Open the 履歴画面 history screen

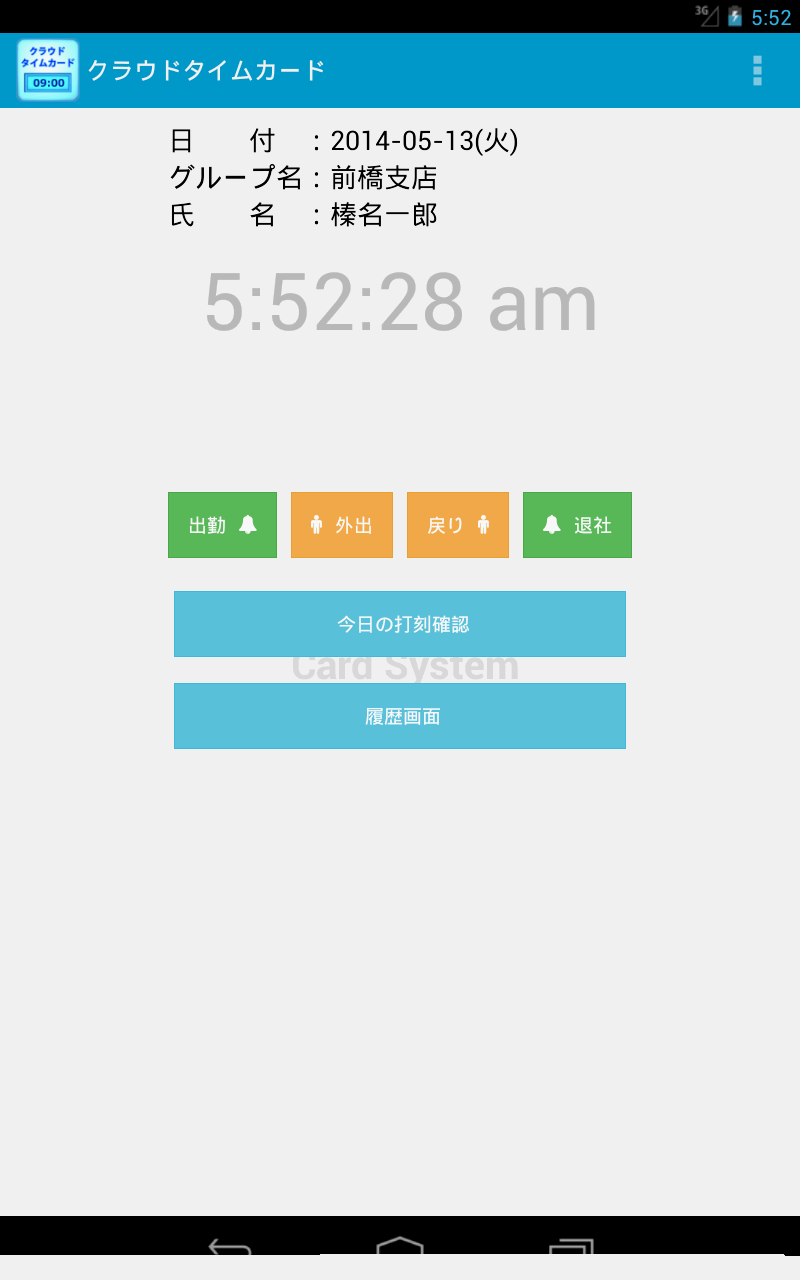tap(400, 716)
